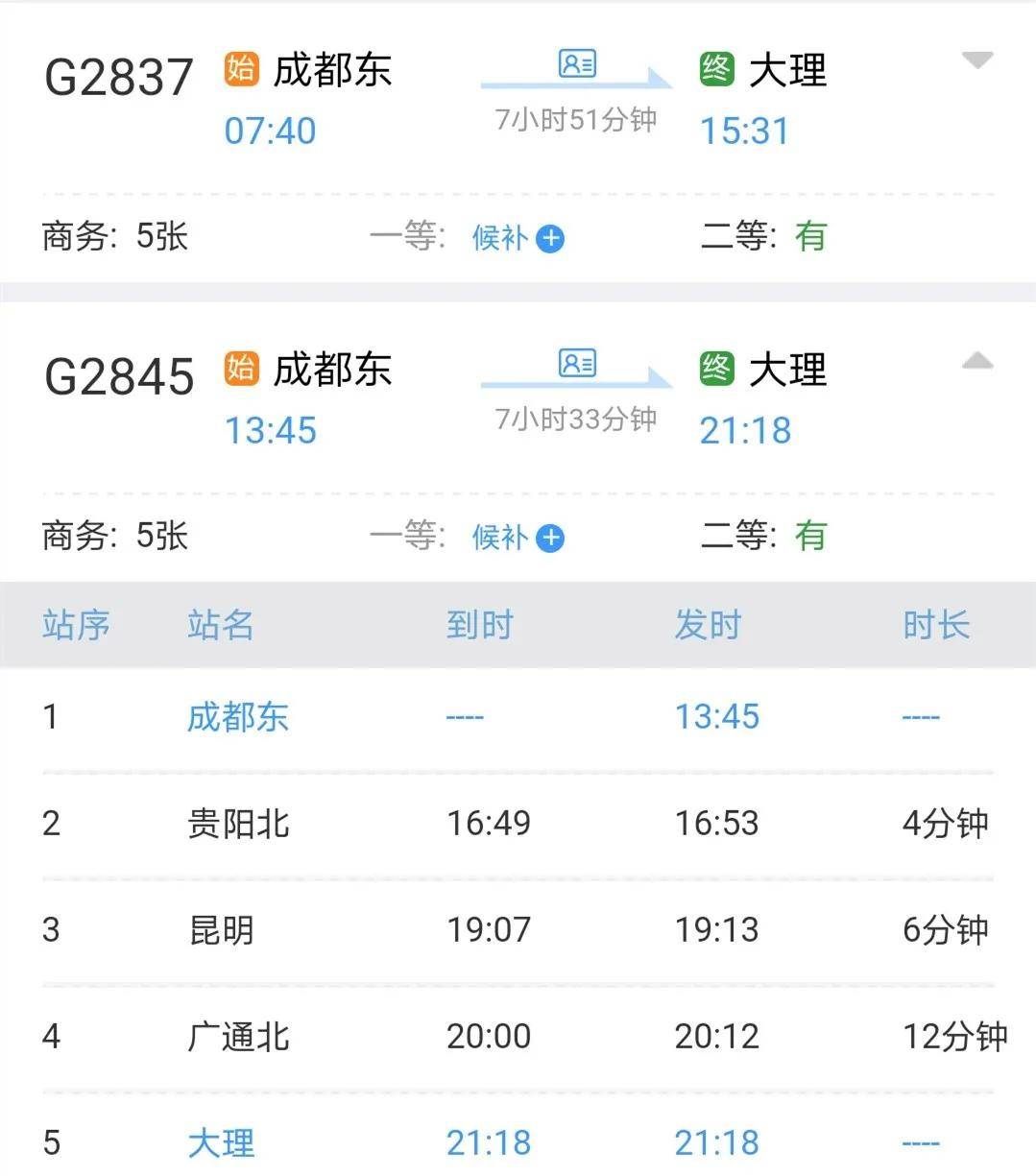Select 商务 seat with 5张 on G2837
Screen dimensions: 1036x1176
click(115, 236)
